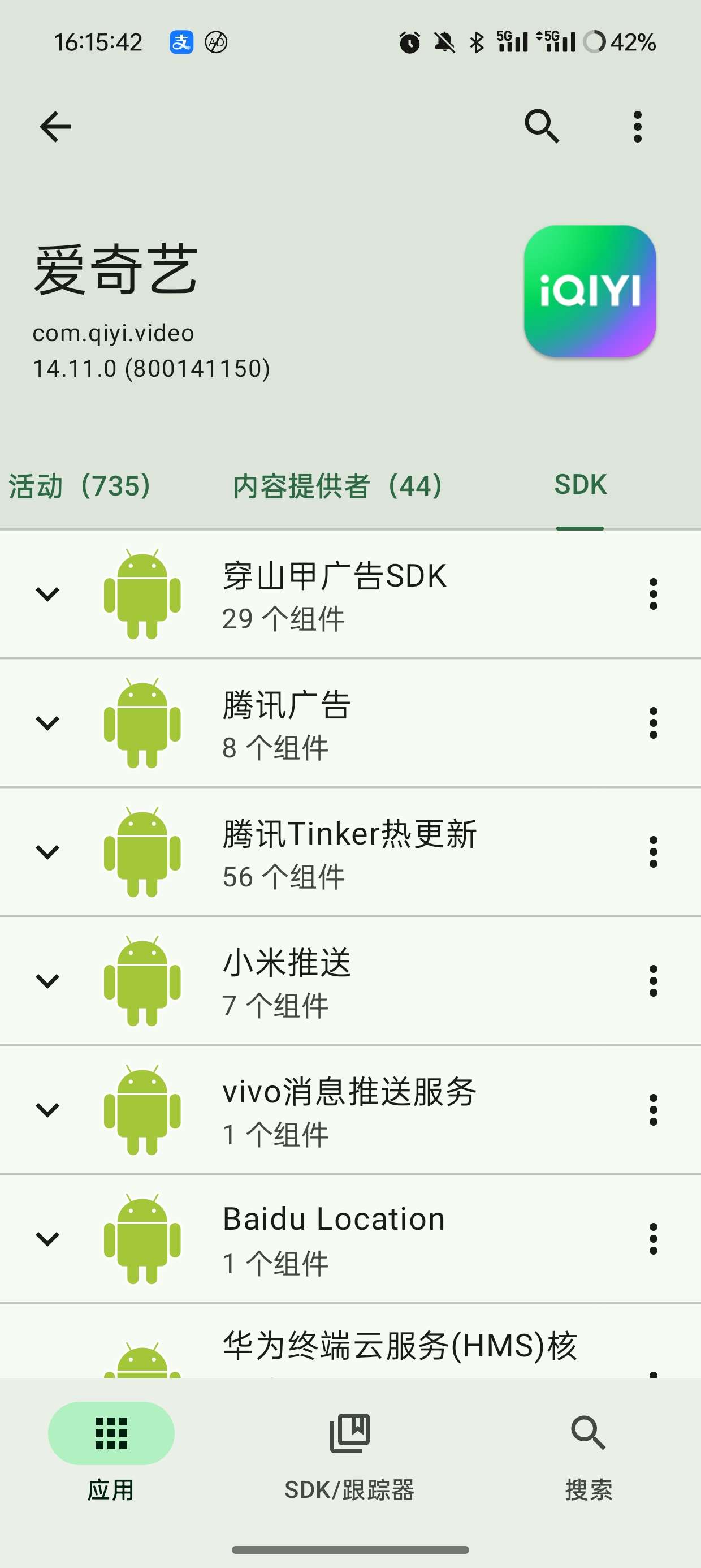Screen dimensions: 701x1568
Task: Open search from the top app bar
Action: (542, 127)
